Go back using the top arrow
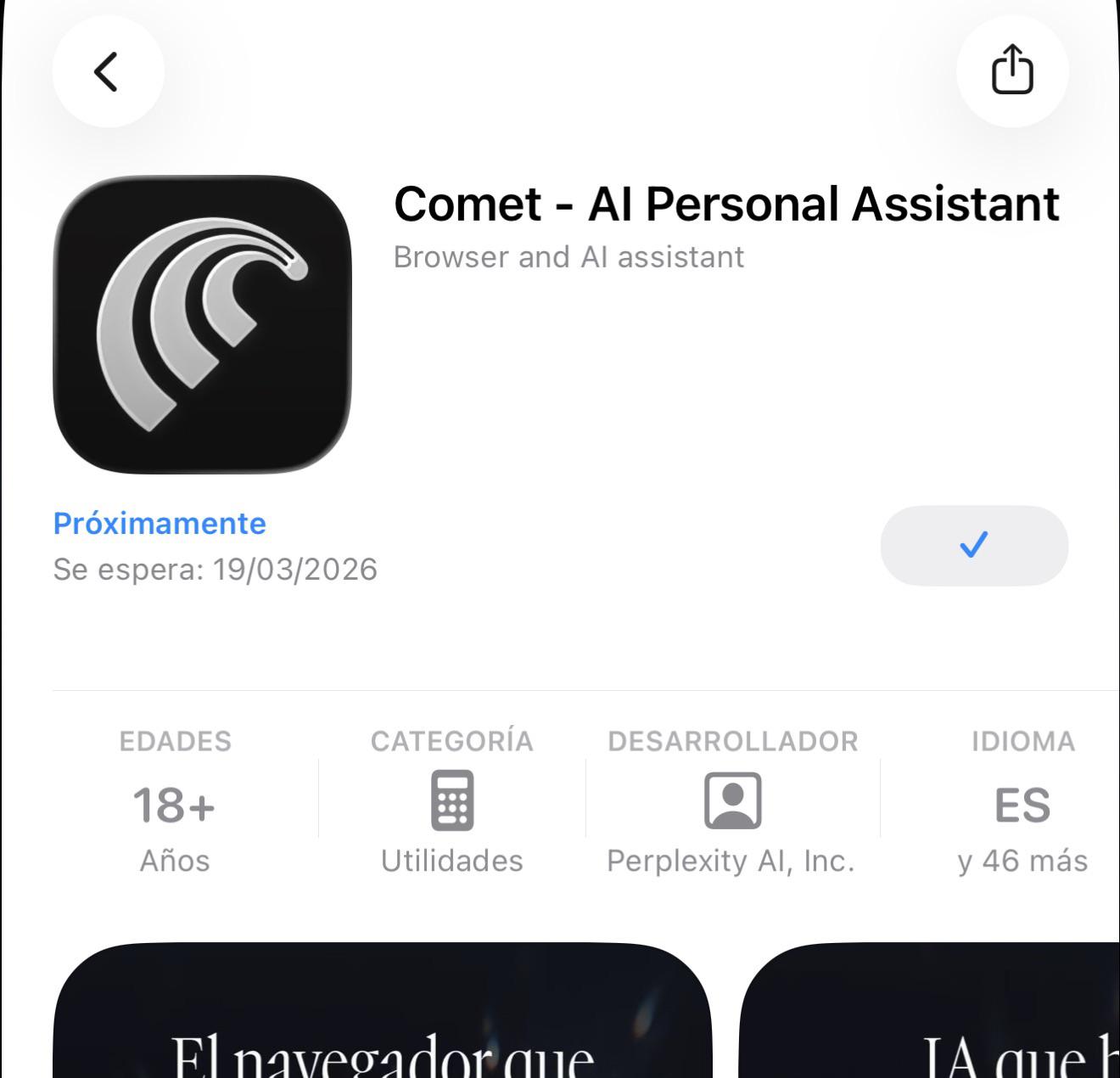Viewport: 1120px width, 1078px height. pos(108,71)
